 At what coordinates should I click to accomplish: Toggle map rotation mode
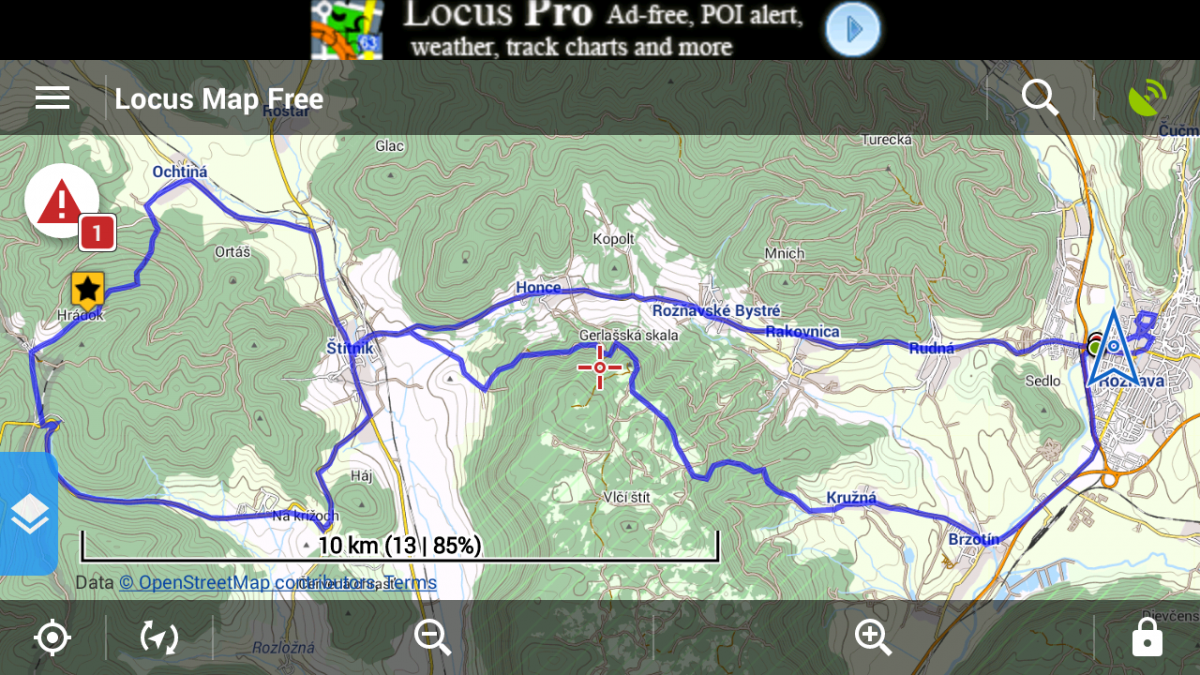[x=159, y=637]
